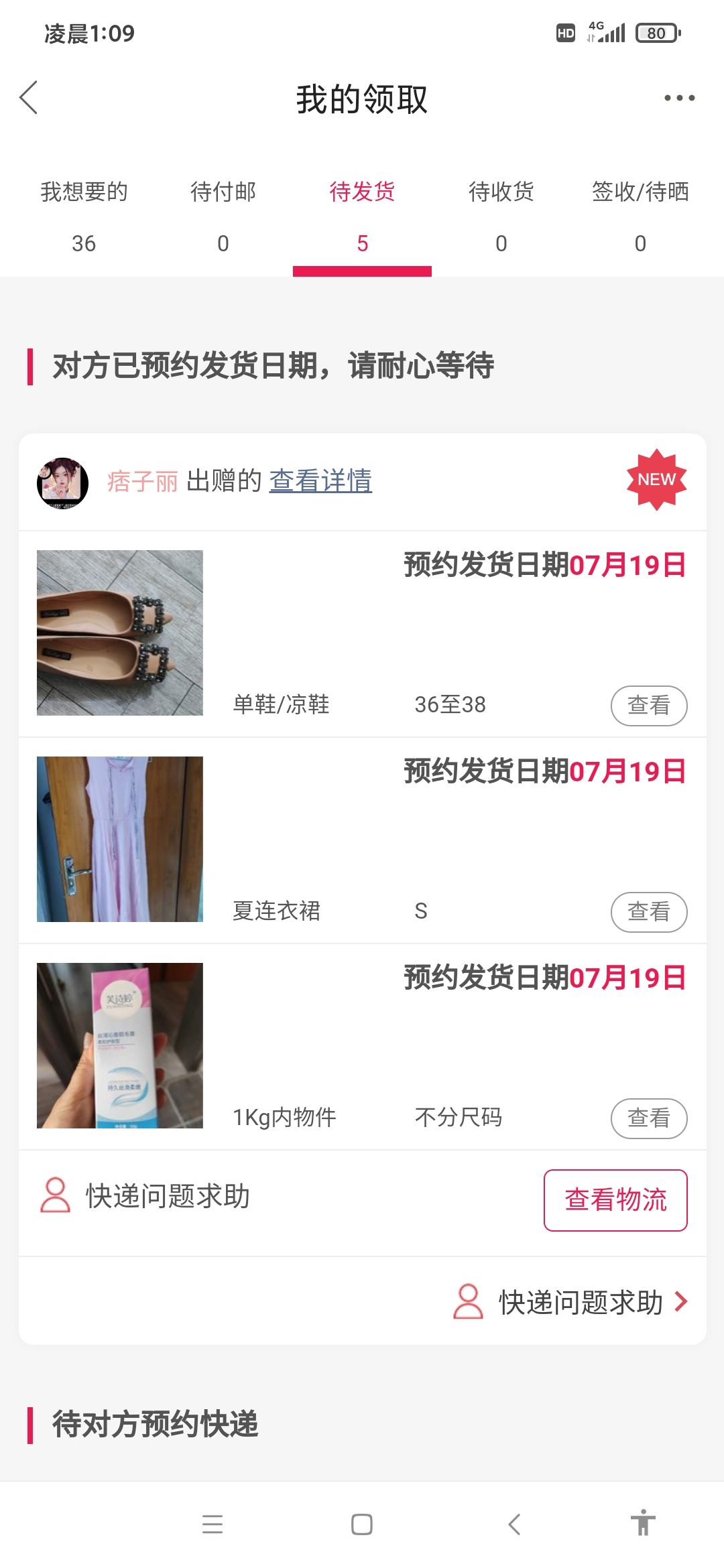Open the shoes product image
This screenshot has height=1568, width=724.
(120, 633)
